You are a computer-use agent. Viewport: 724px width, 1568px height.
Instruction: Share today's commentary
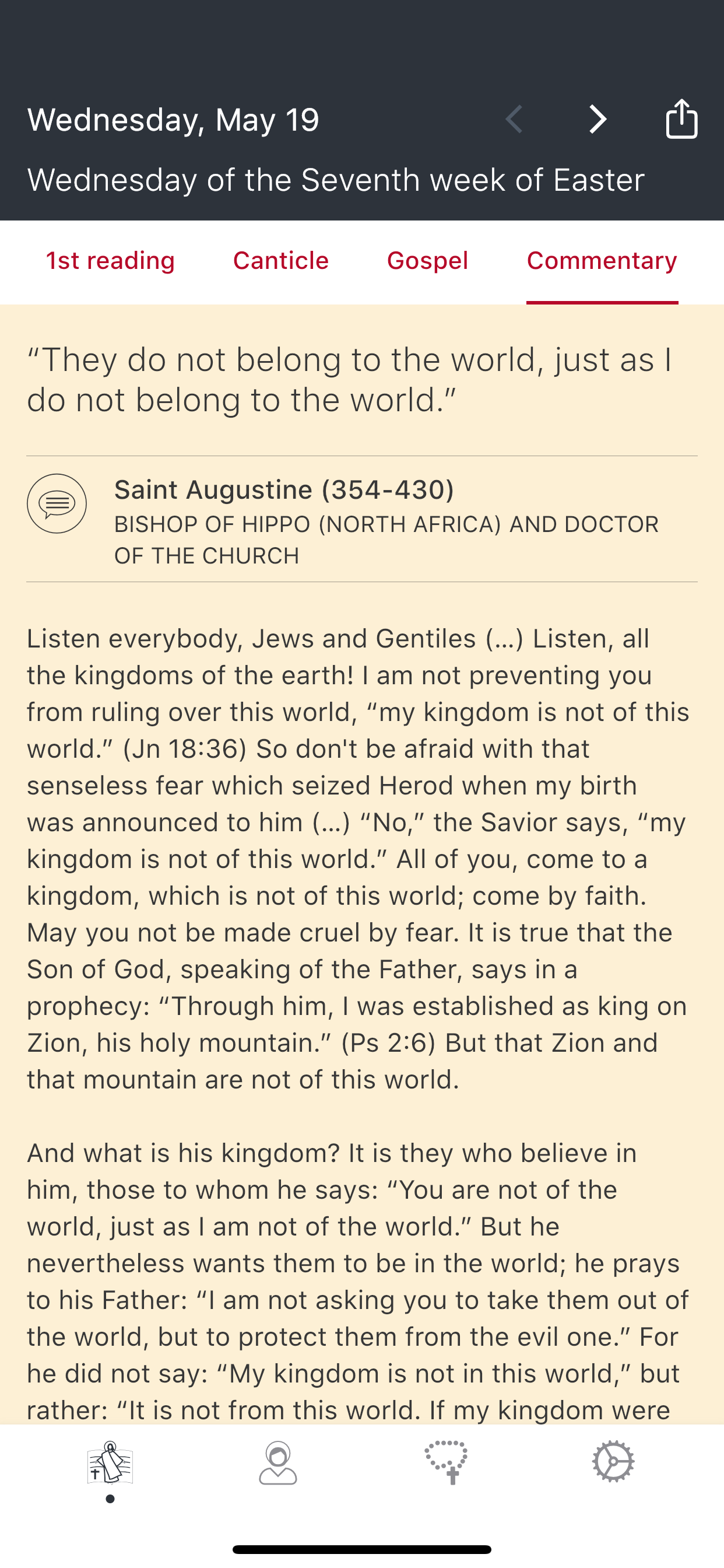tap(681, 118)
